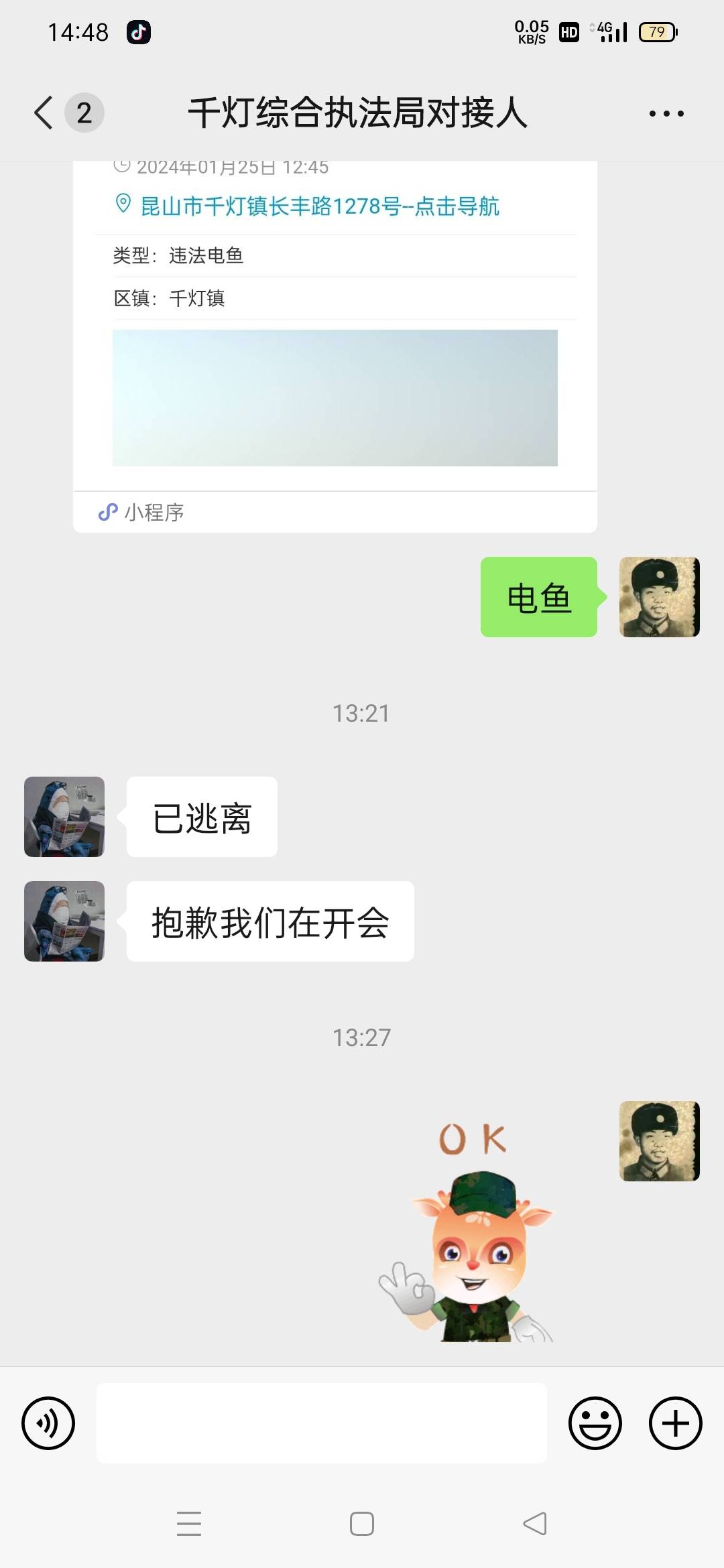Tap the system home button
Image resolution: width=724 pixels, height=1568 pixels.
[362, 1524]
